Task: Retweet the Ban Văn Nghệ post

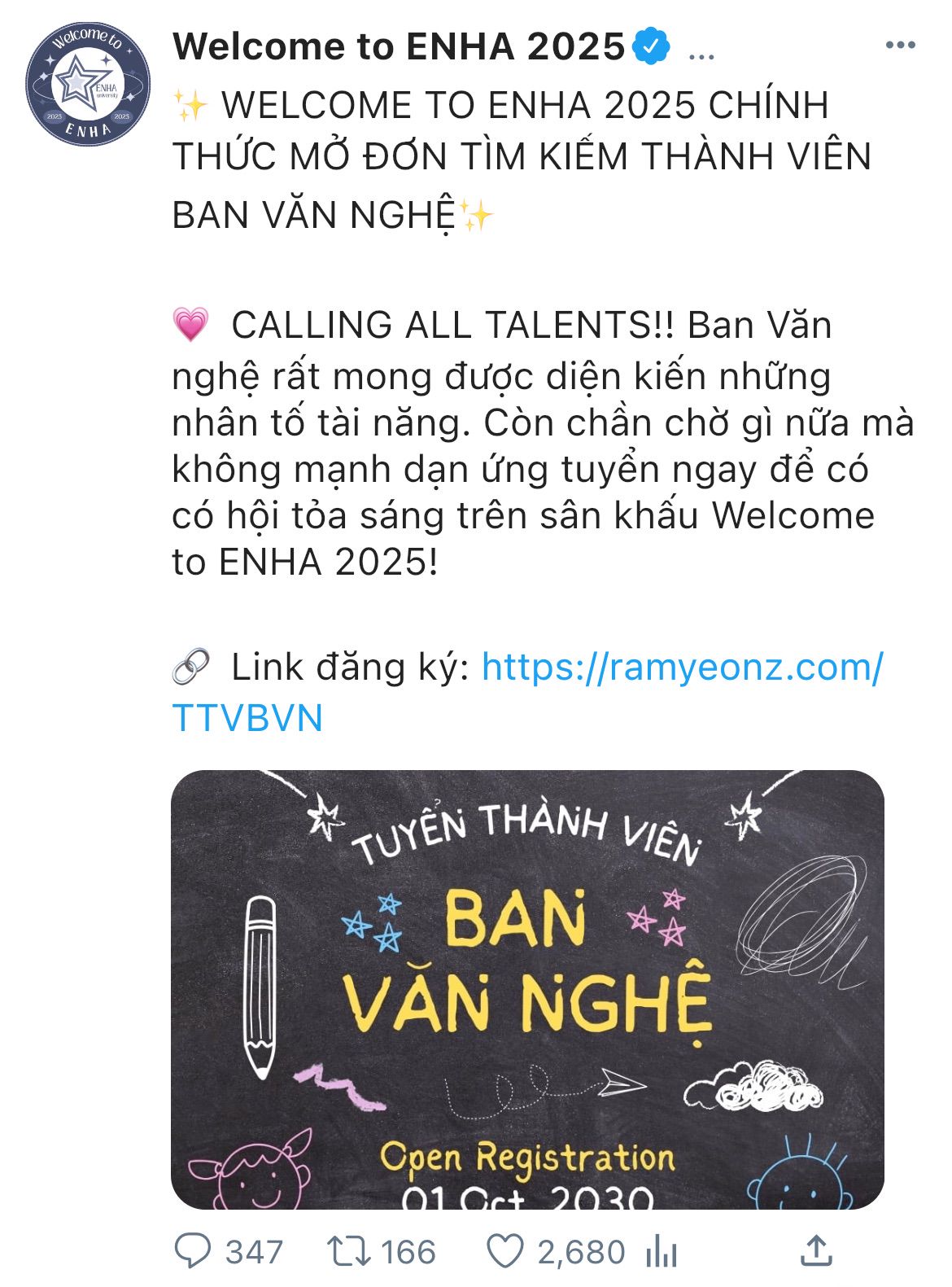Action: coord(349,1251)
